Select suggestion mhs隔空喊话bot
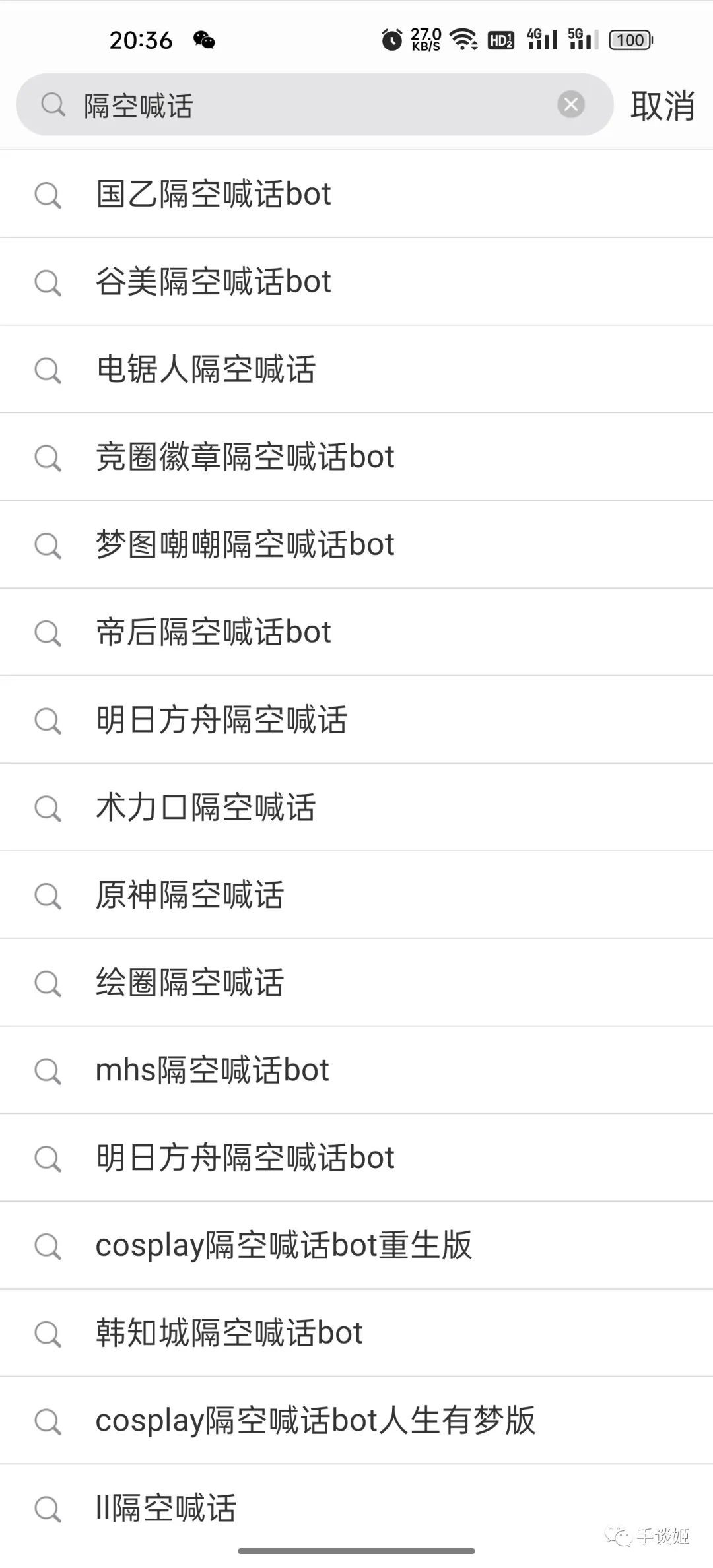713x1568 pixels. click(212, 1070)
